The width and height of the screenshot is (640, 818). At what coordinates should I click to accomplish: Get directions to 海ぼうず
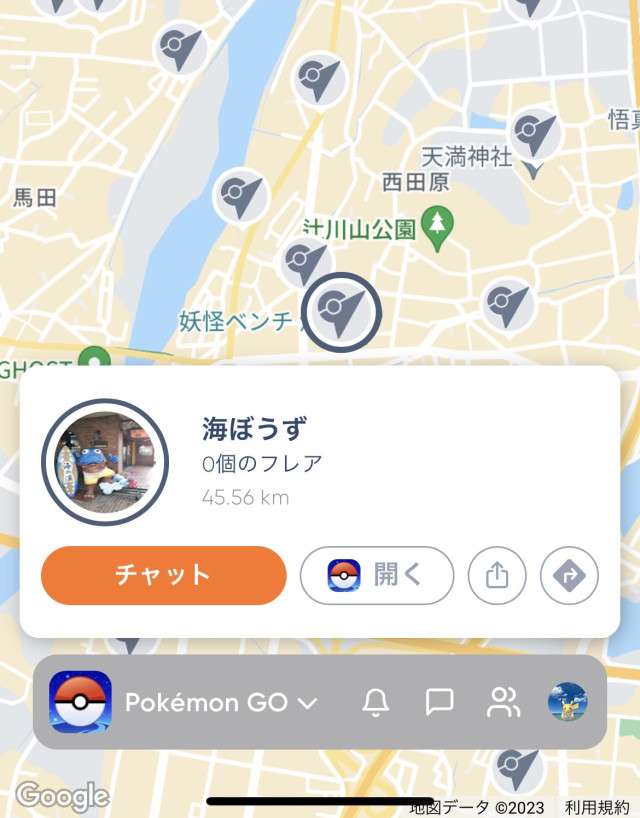[569, 575]
